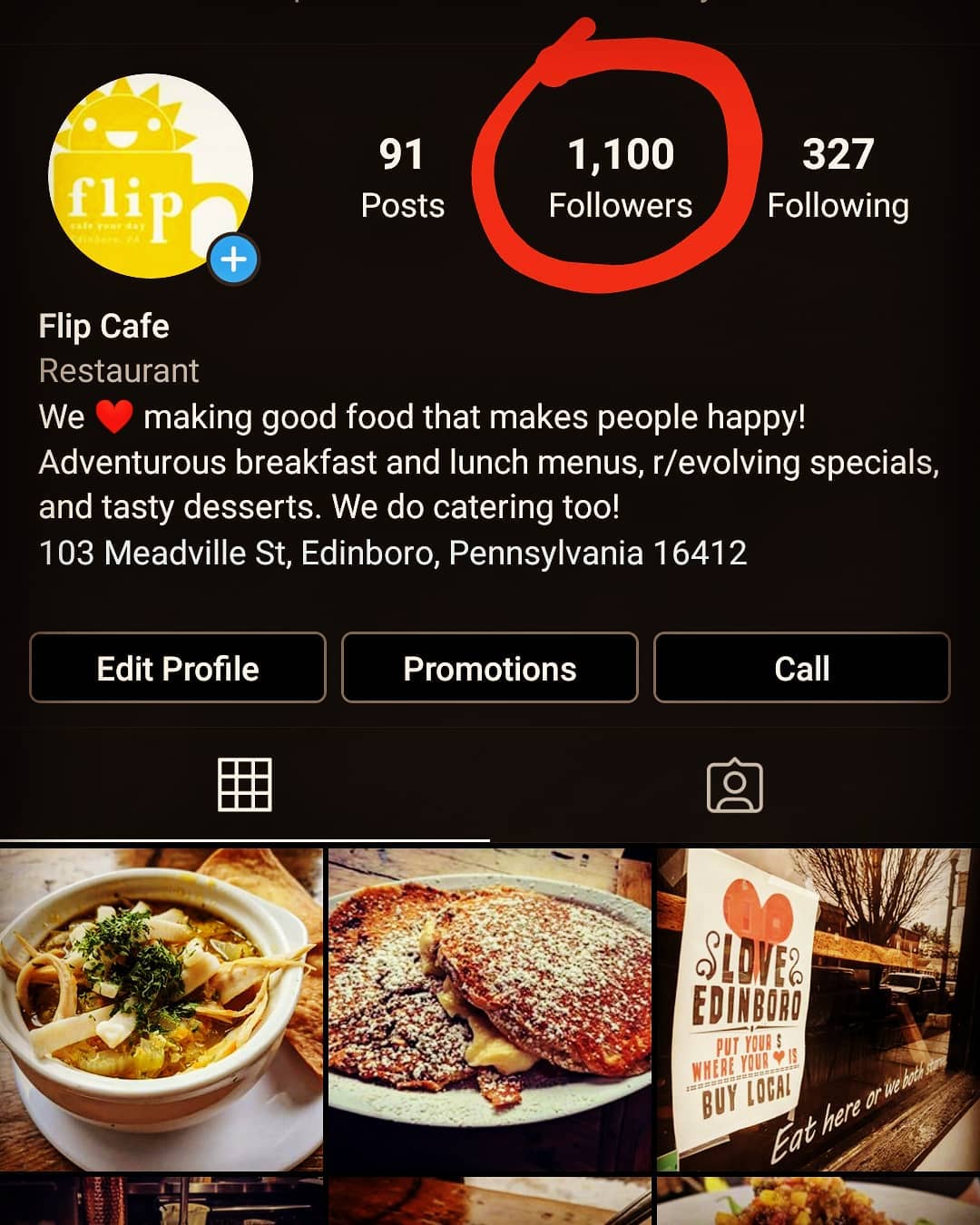This screenshot has height=1225, width=980.
Task: Switch to the posts grid tab
Action: click(x=245, y=784)
